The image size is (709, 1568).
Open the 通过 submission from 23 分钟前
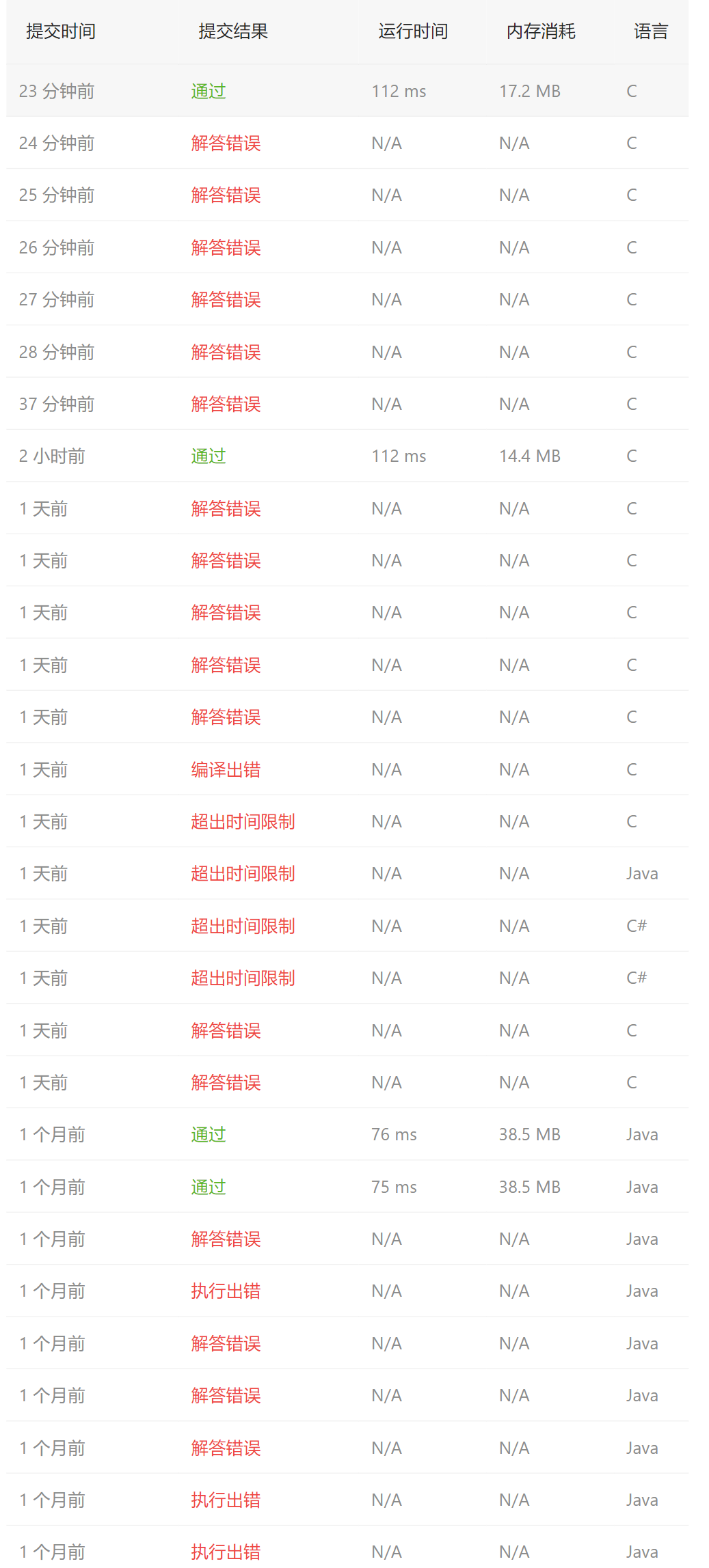tap(209, 91)
